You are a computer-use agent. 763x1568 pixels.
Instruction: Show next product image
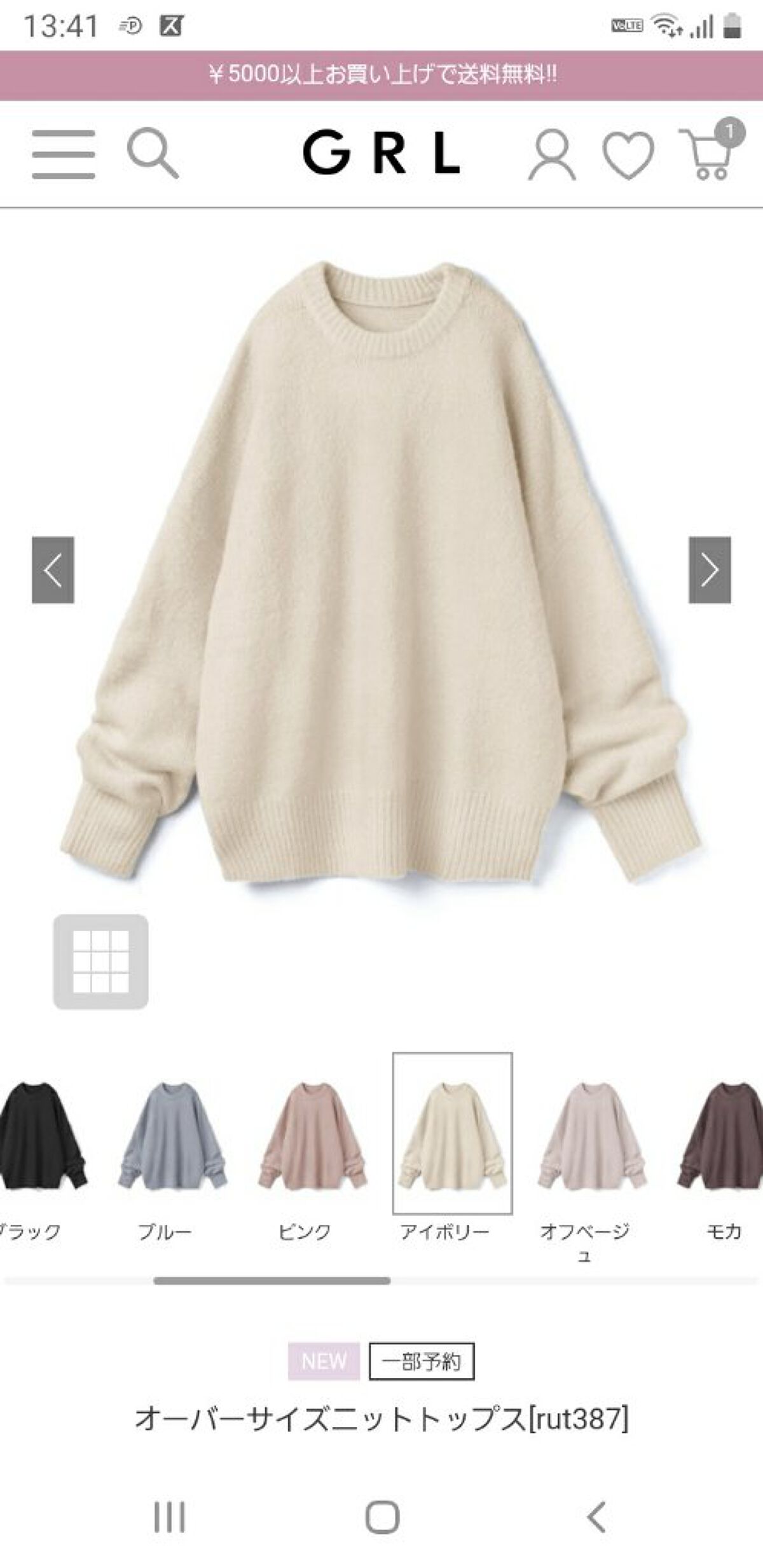click(710, 569)
